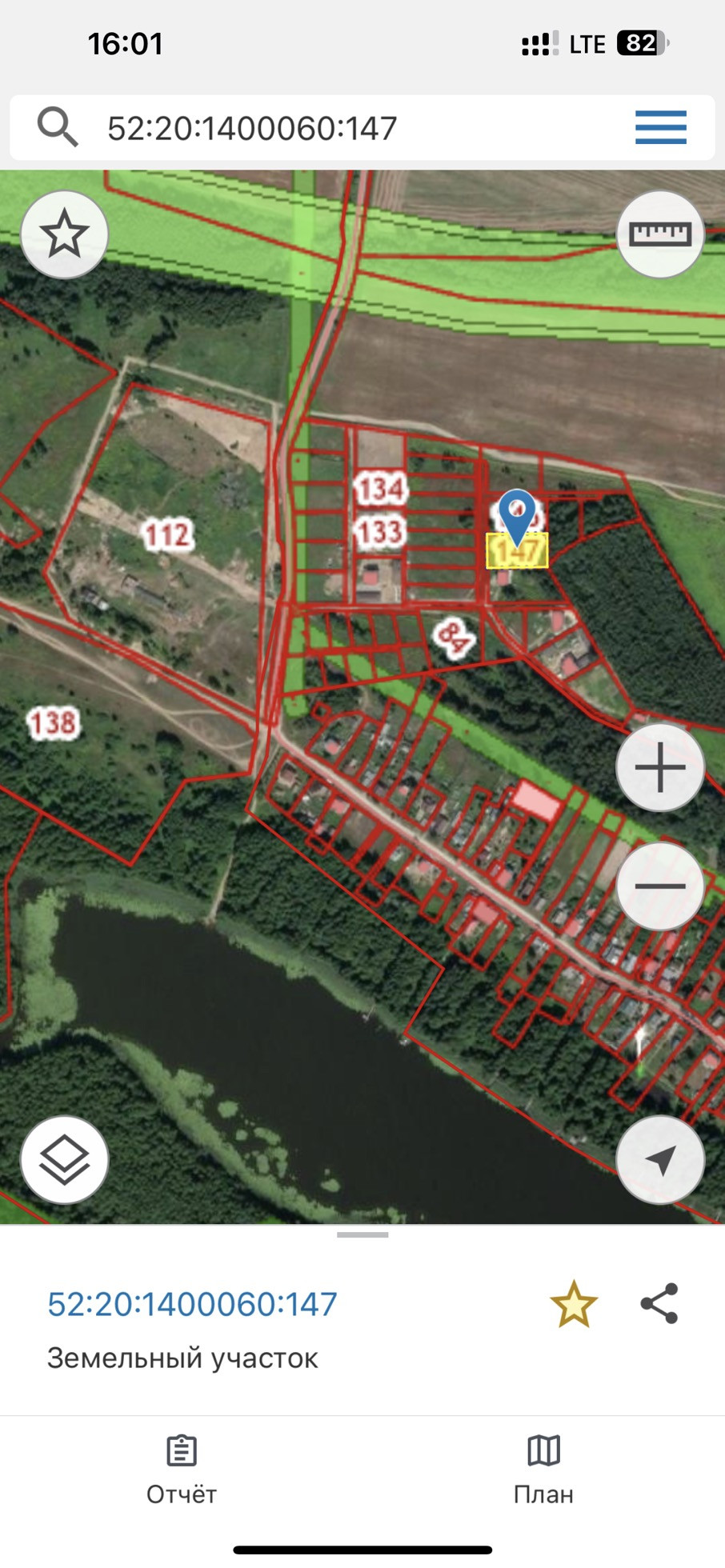This screenshot has height=1568, width=725.
Task: Open the План view
Action: coord(543,1470)
